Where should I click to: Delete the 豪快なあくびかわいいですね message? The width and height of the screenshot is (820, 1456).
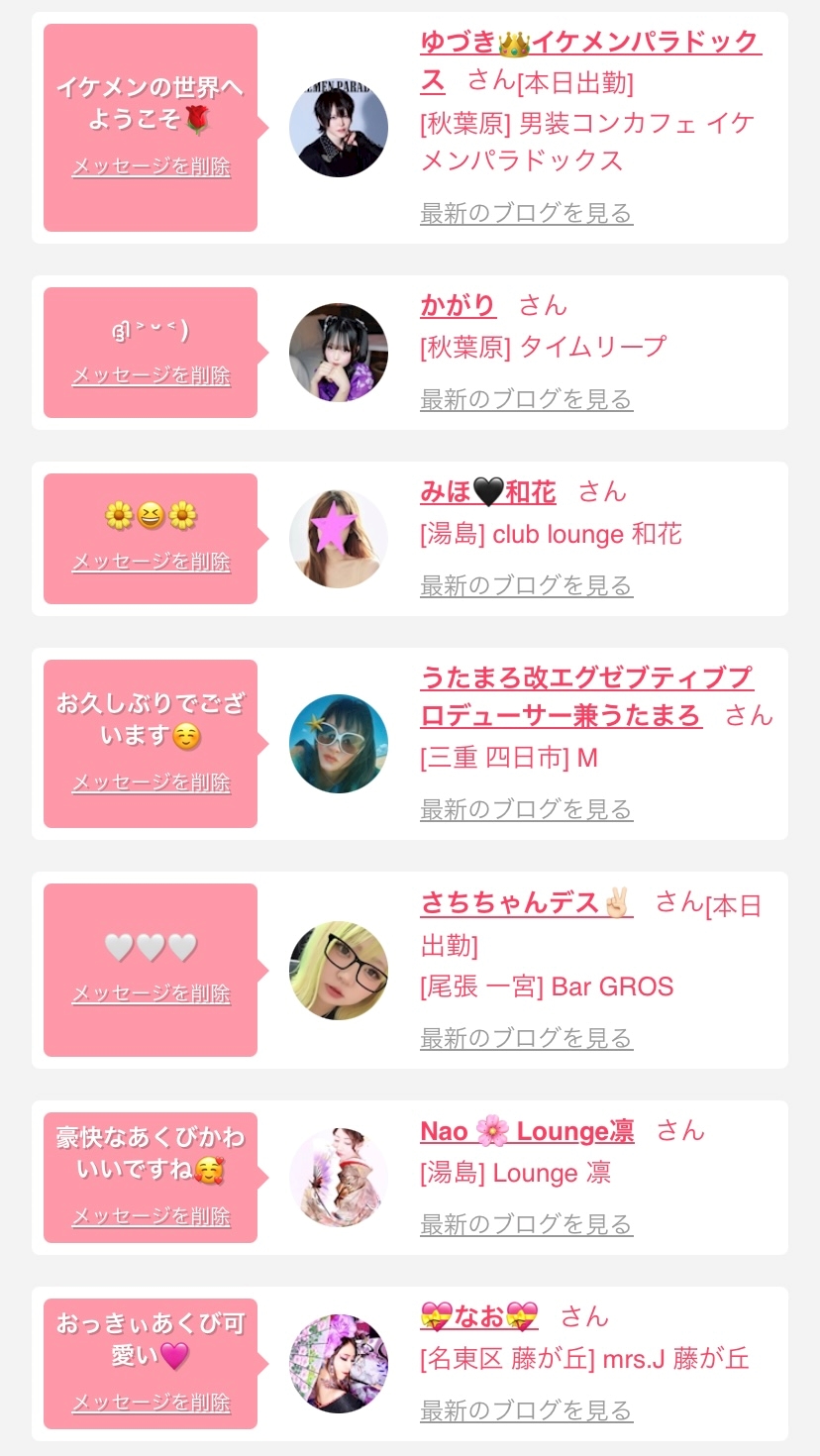(151, 1216)
